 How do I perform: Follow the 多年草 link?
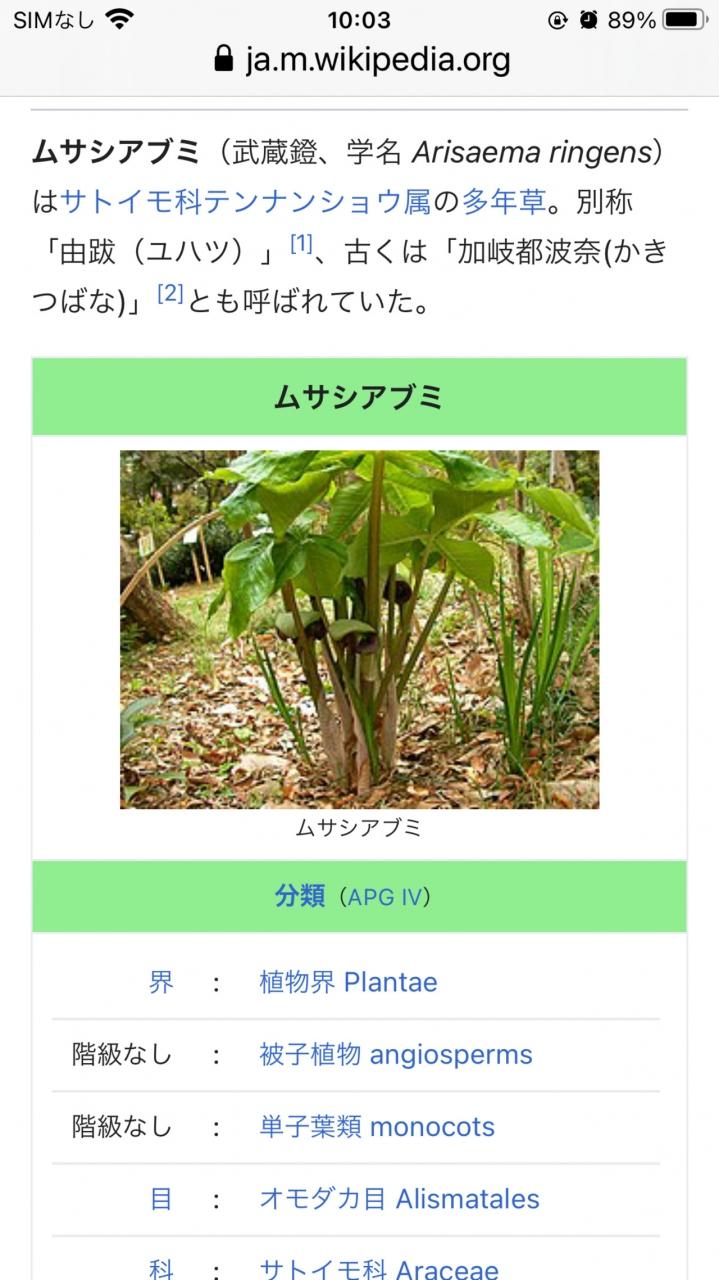click(x=504, y=202)
